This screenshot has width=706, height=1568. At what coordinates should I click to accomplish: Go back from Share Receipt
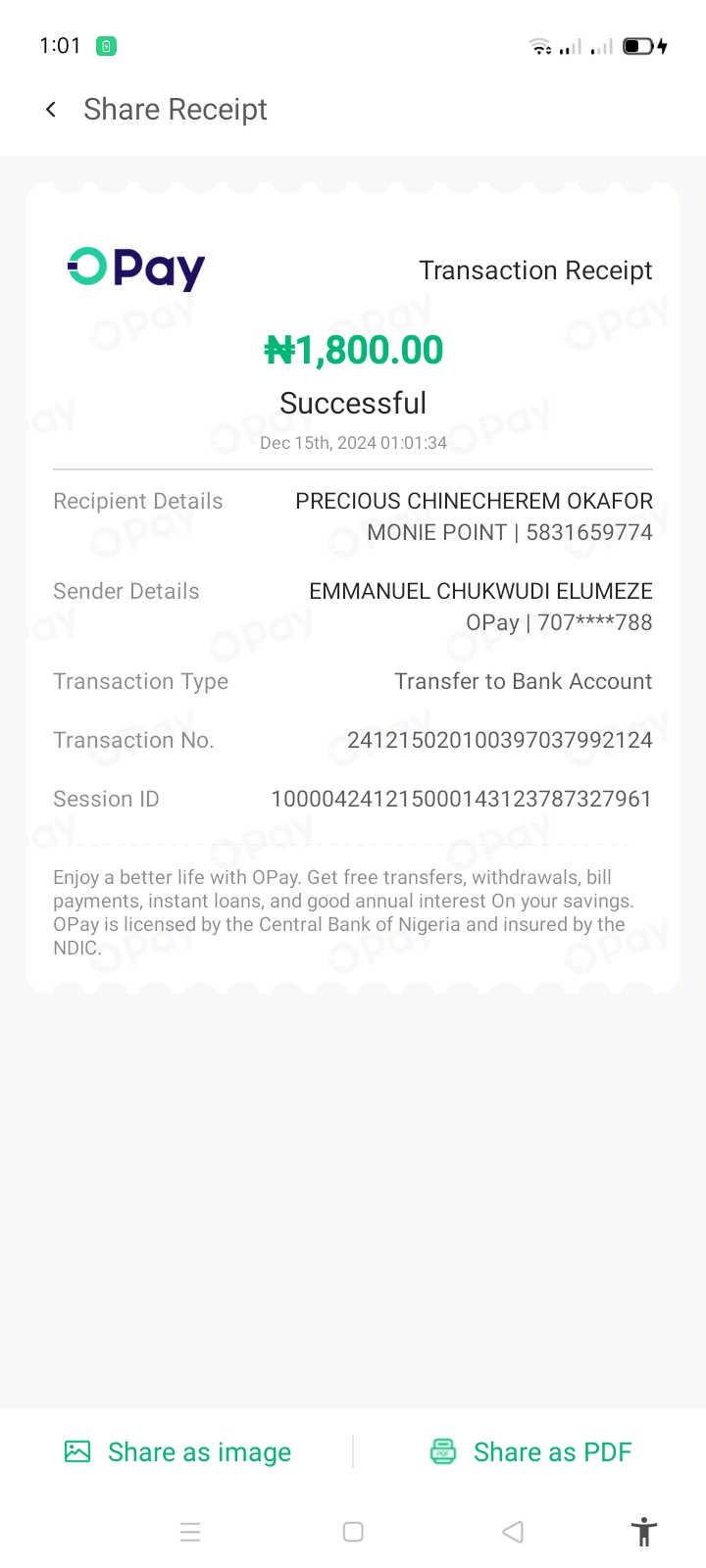point(51,110)
